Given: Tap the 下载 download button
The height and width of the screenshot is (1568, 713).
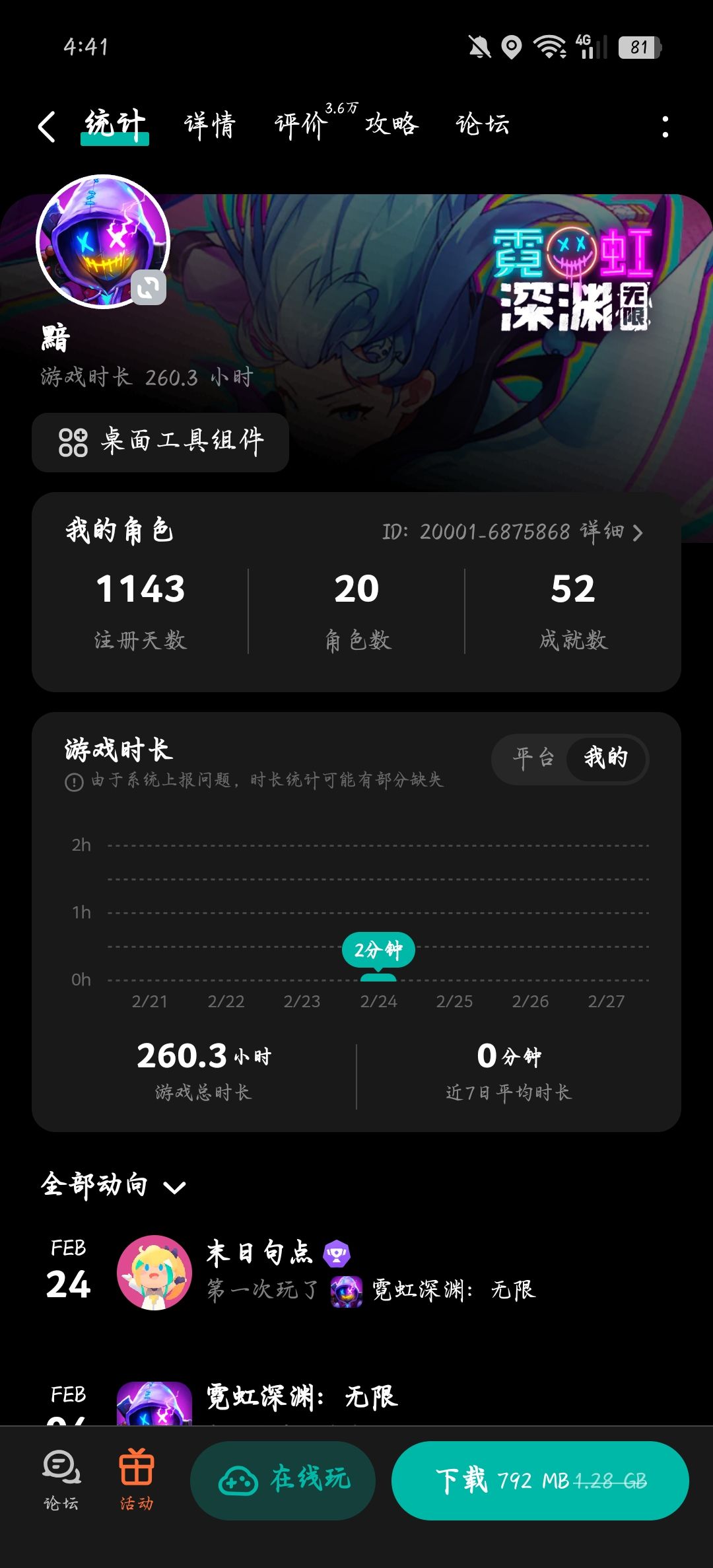Looking at the screenshot, I should [x=541, y=1481].
